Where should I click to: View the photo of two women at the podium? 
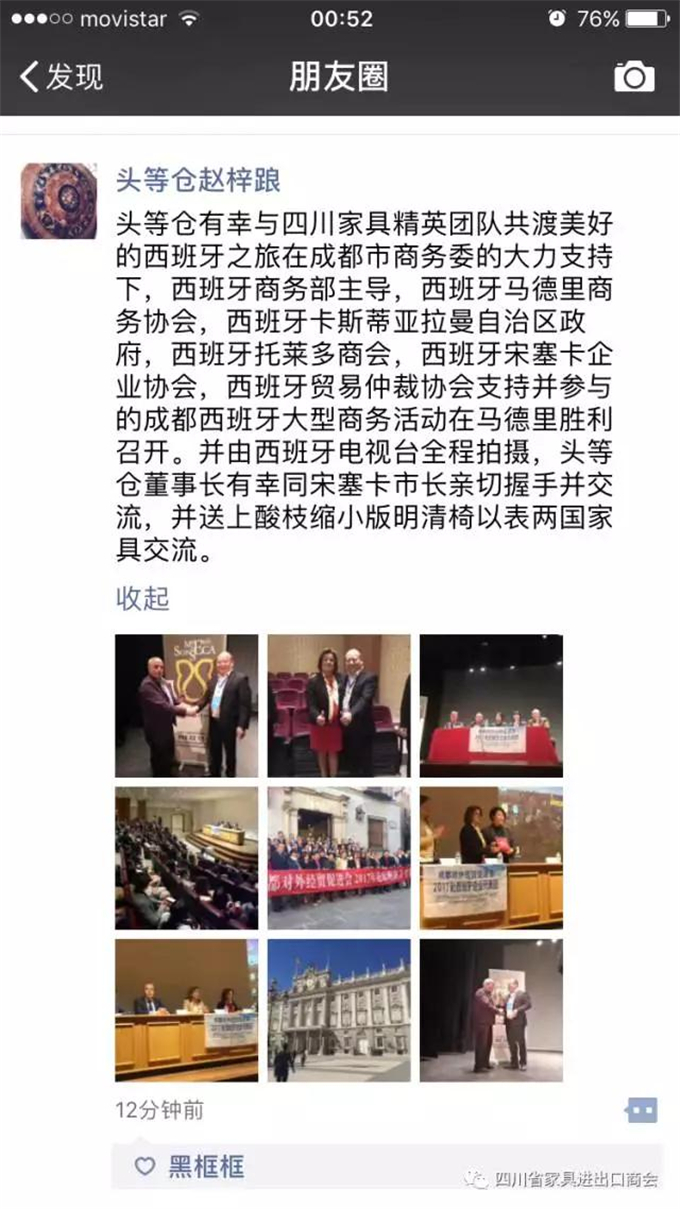491,858
